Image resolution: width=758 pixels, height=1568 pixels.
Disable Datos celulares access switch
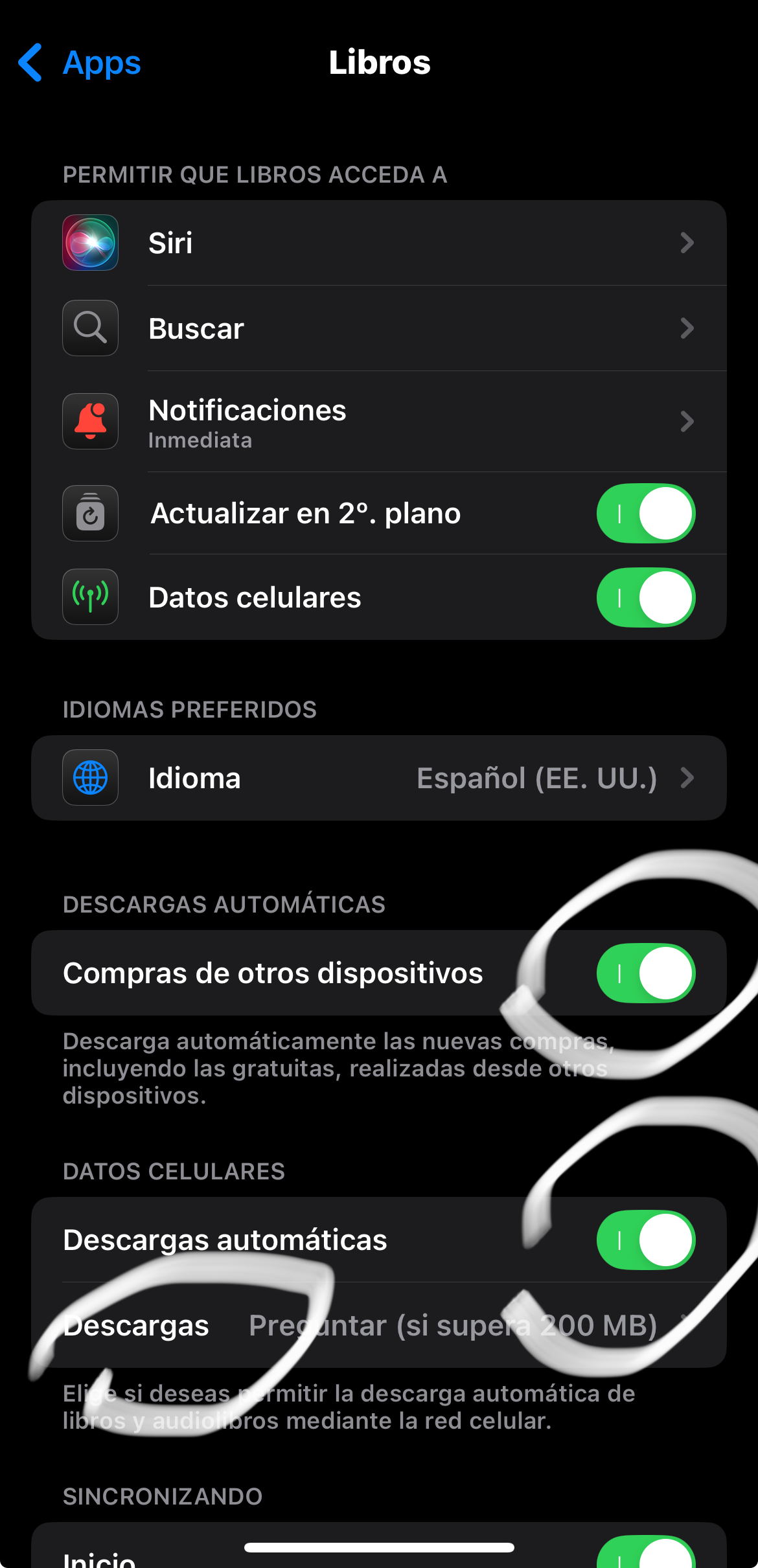tap(645, 597)
